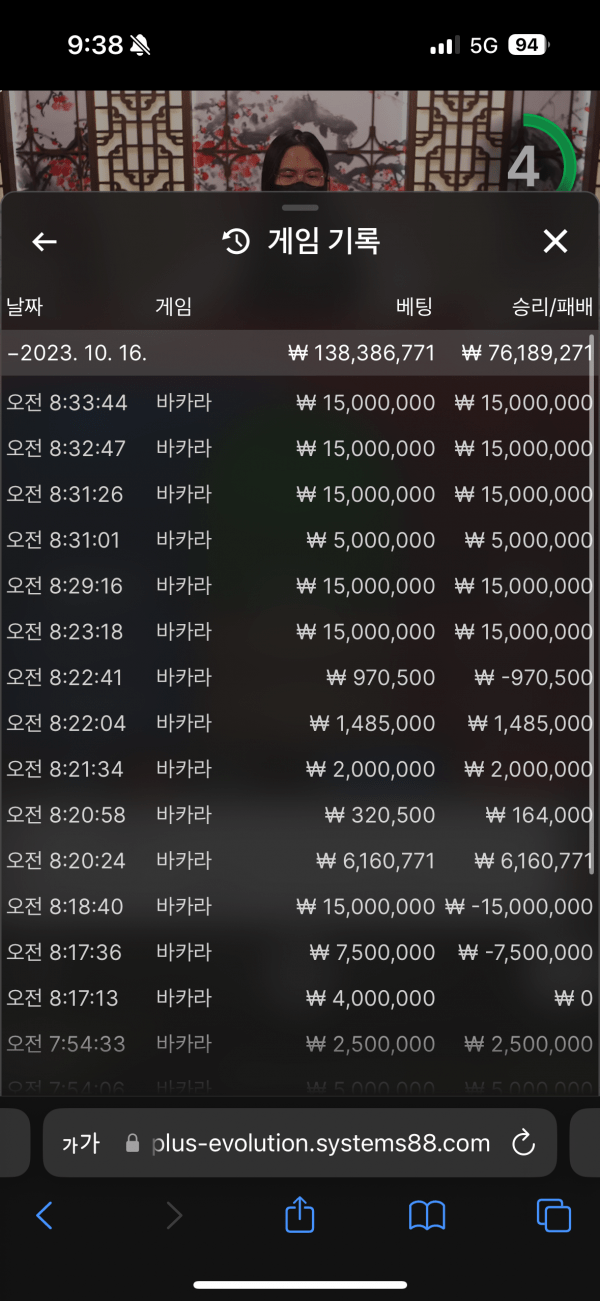Screen dimensions: 600x1301
Task: Go back from the game history panel
Action: point(44,241)
